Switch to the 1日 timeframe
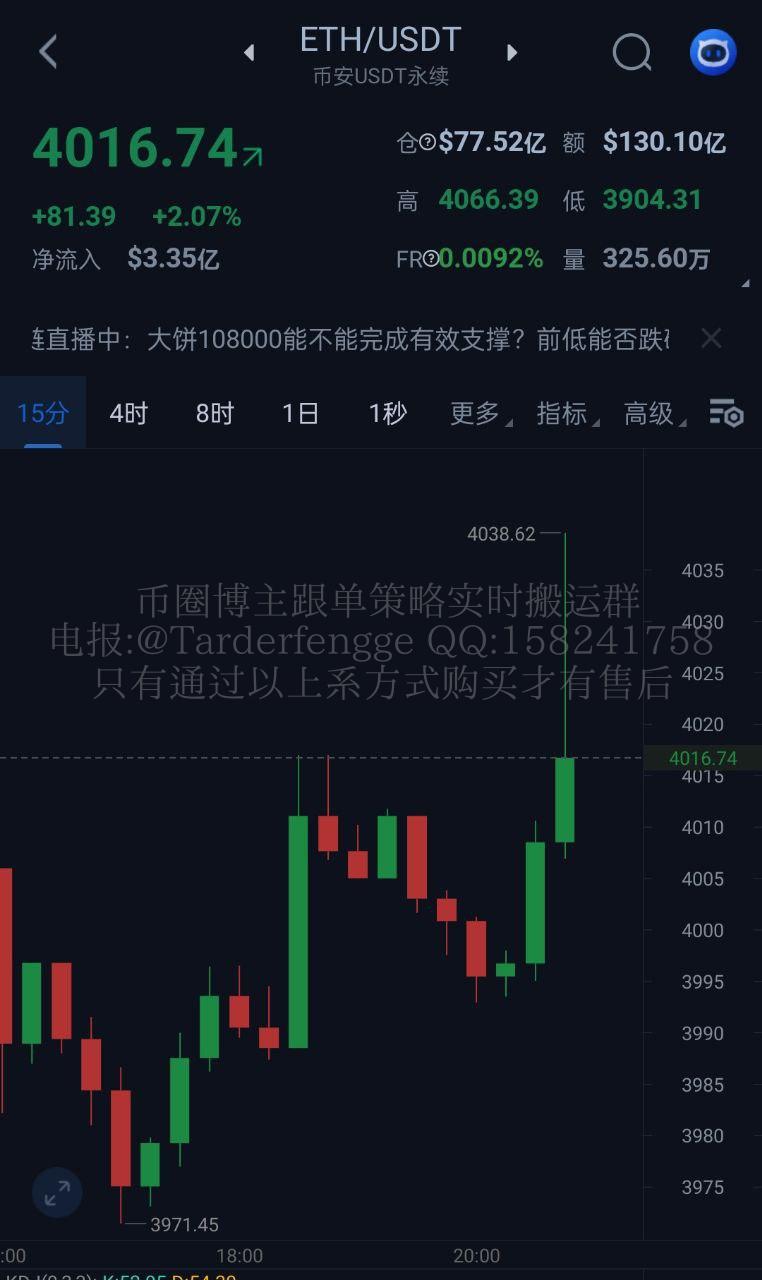This screenshot has width=762, height=1280. tap(300, 413)
